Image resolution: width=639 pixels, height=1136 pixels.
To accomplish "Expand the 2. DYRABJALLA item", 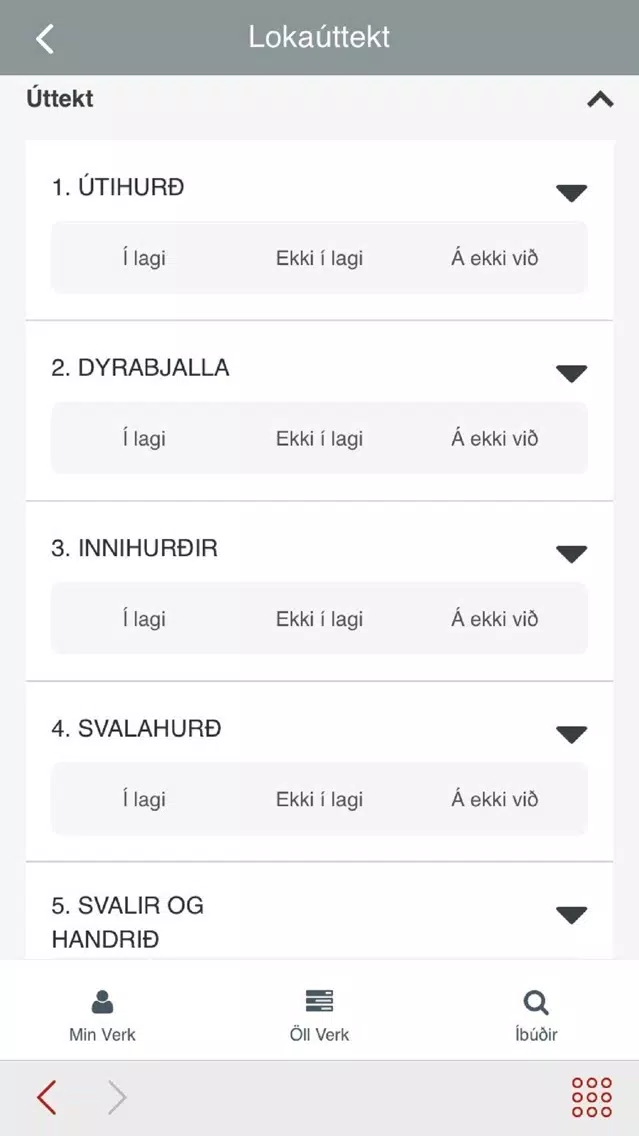I will (571, 373).
